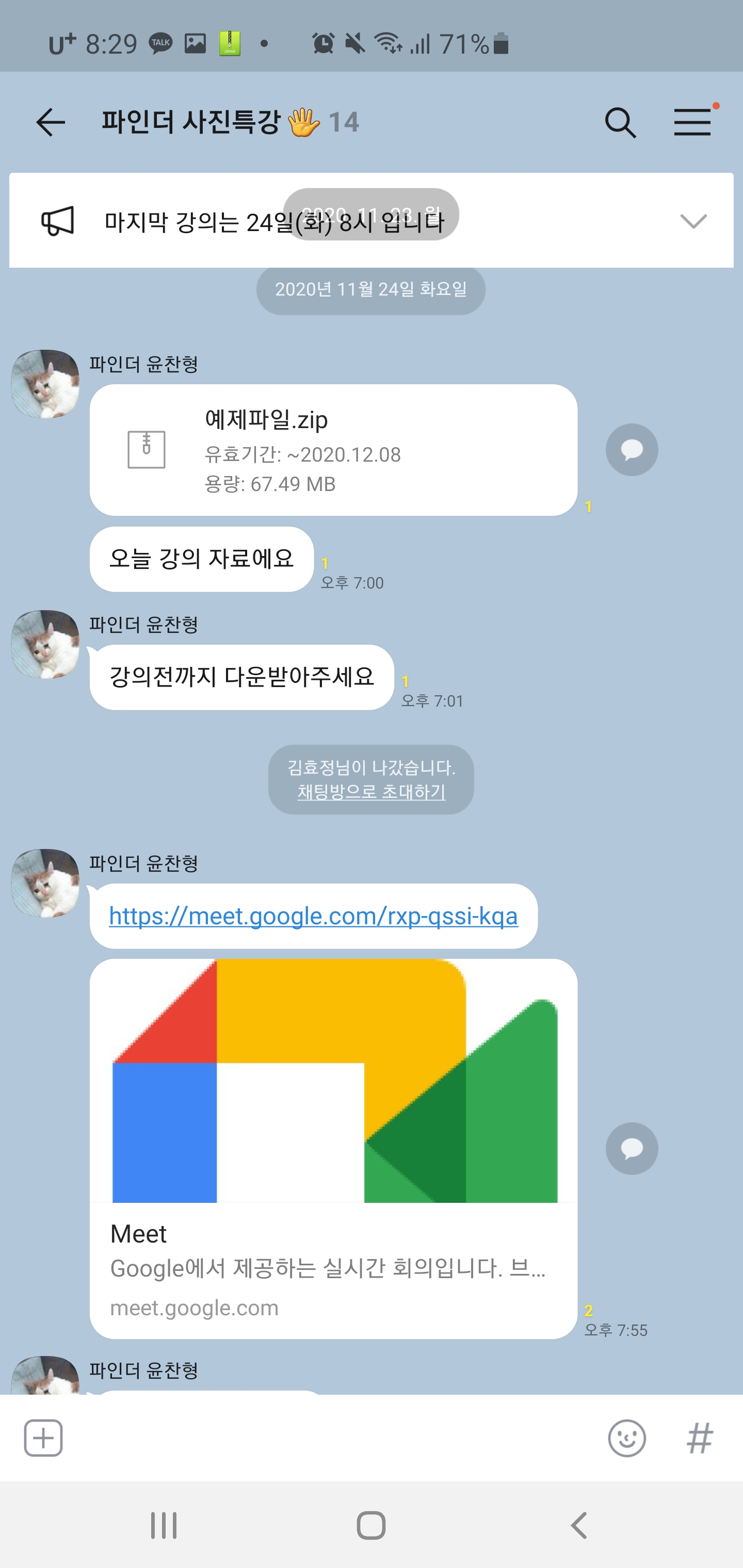This screenshot has width=743, height=1568.
Task: Go to the home screen
Action: (371, 1525)
